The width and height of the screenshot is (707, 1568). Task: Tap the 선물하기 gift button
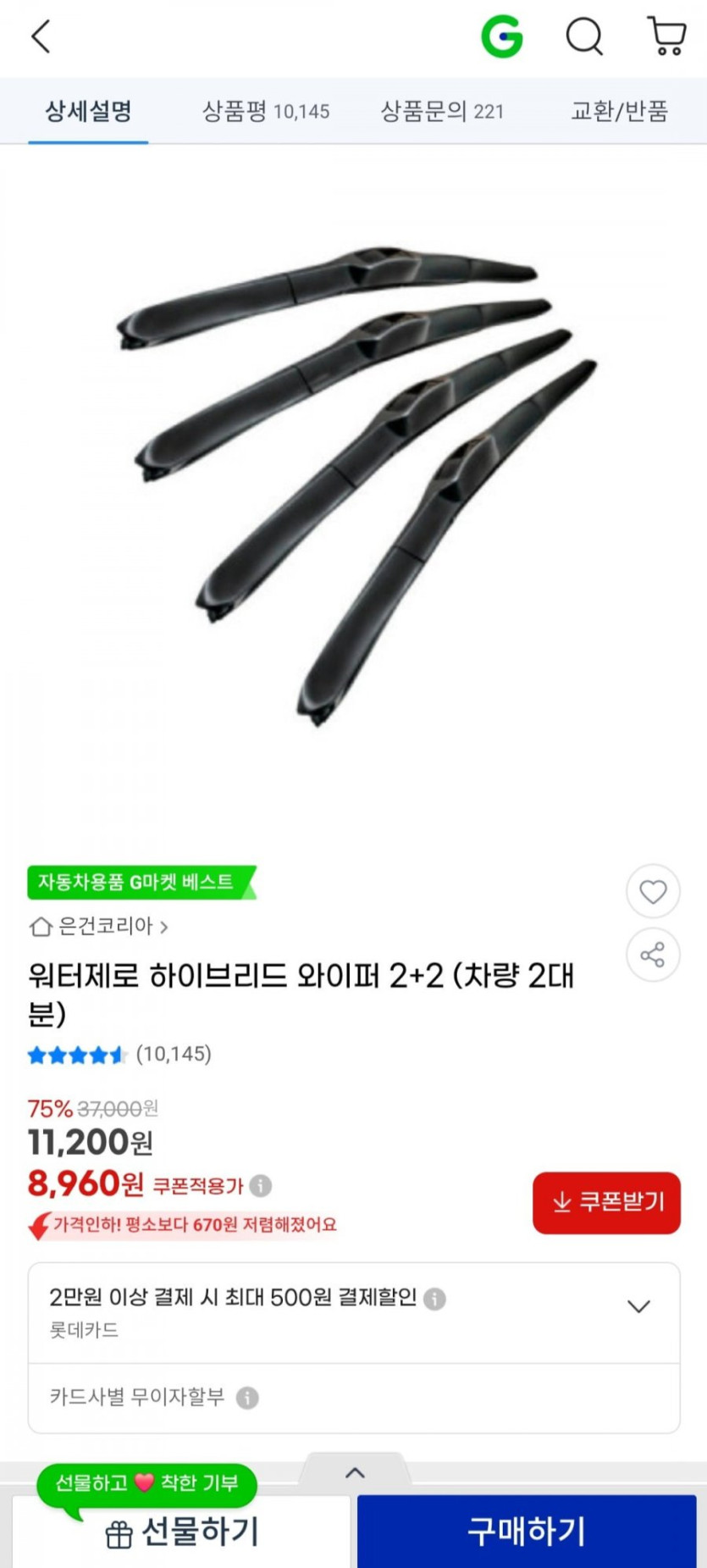(x=181, y=1532)
